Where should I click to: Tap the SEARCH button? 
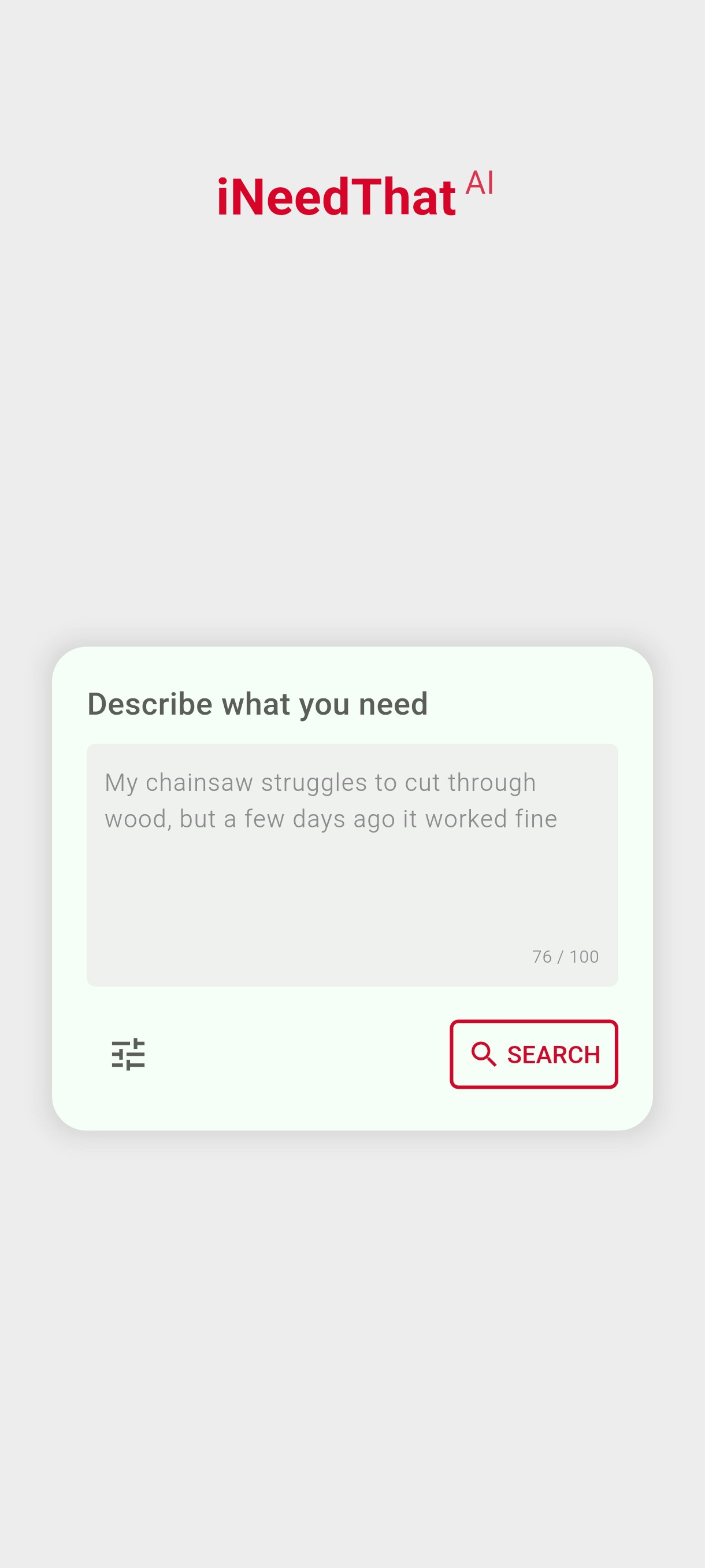point(533,1053)
